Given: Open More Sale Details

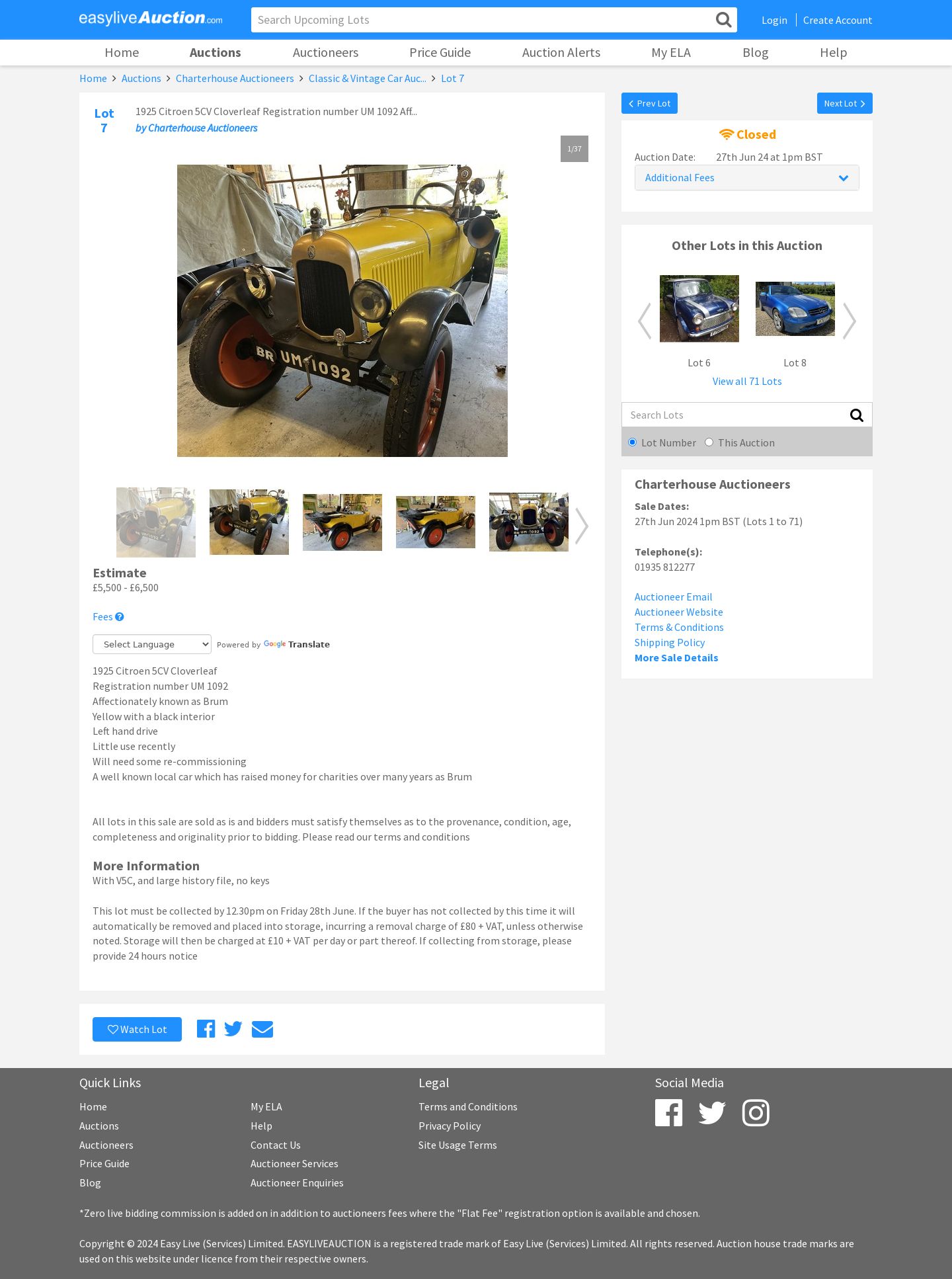Looking at the screenshot, I should pos(676,658).
